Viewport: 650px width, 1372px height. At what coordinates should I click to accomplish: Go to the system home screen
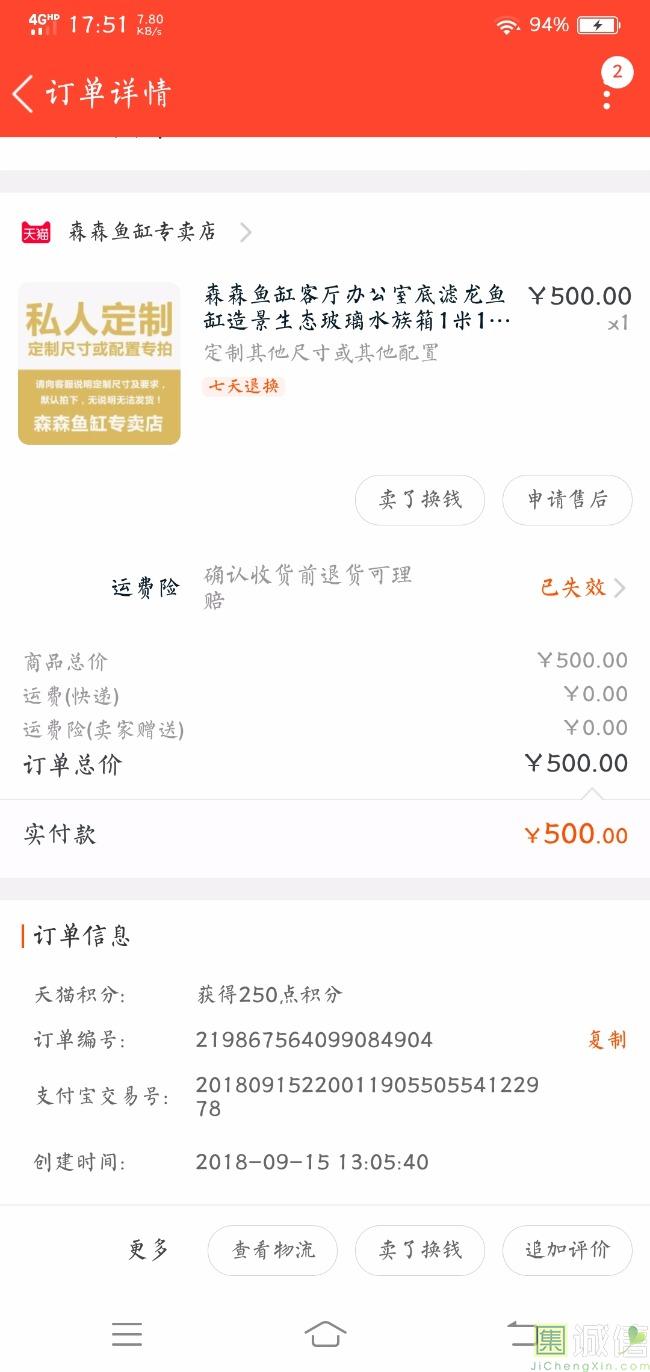(325, 1333)
